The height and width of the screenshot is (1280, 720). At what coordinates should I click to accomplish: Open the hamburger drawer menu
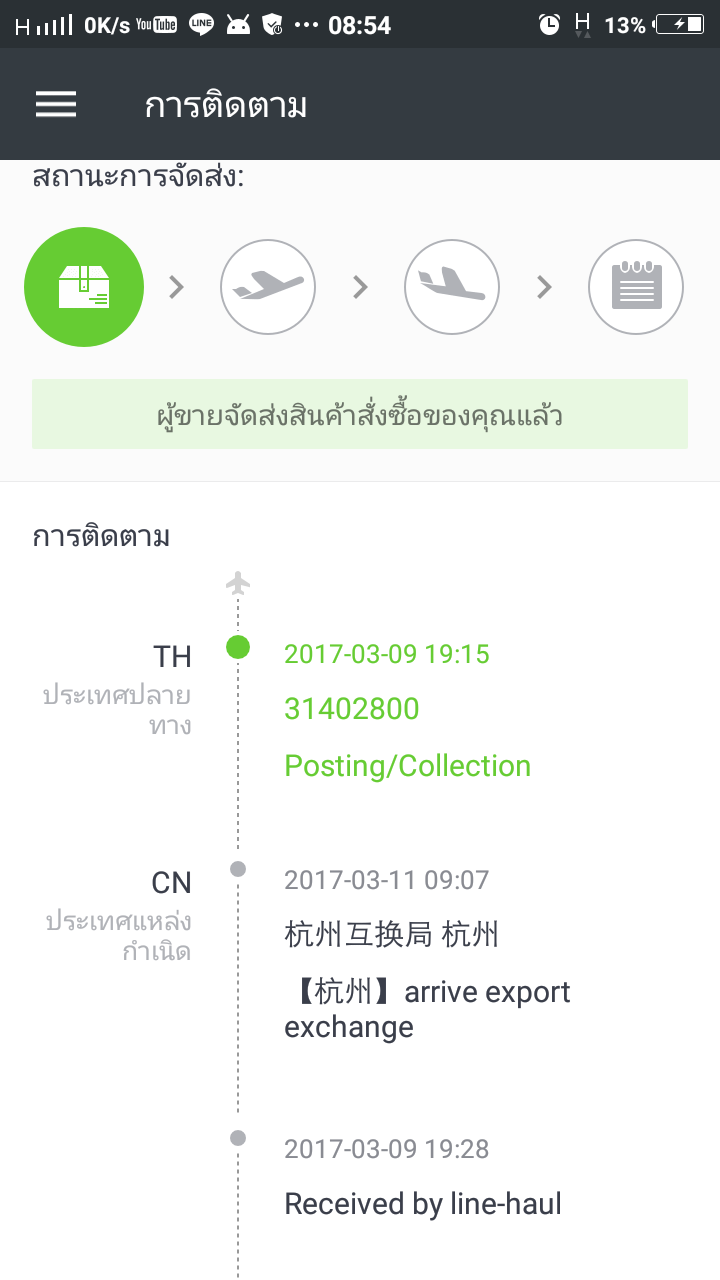56,105
